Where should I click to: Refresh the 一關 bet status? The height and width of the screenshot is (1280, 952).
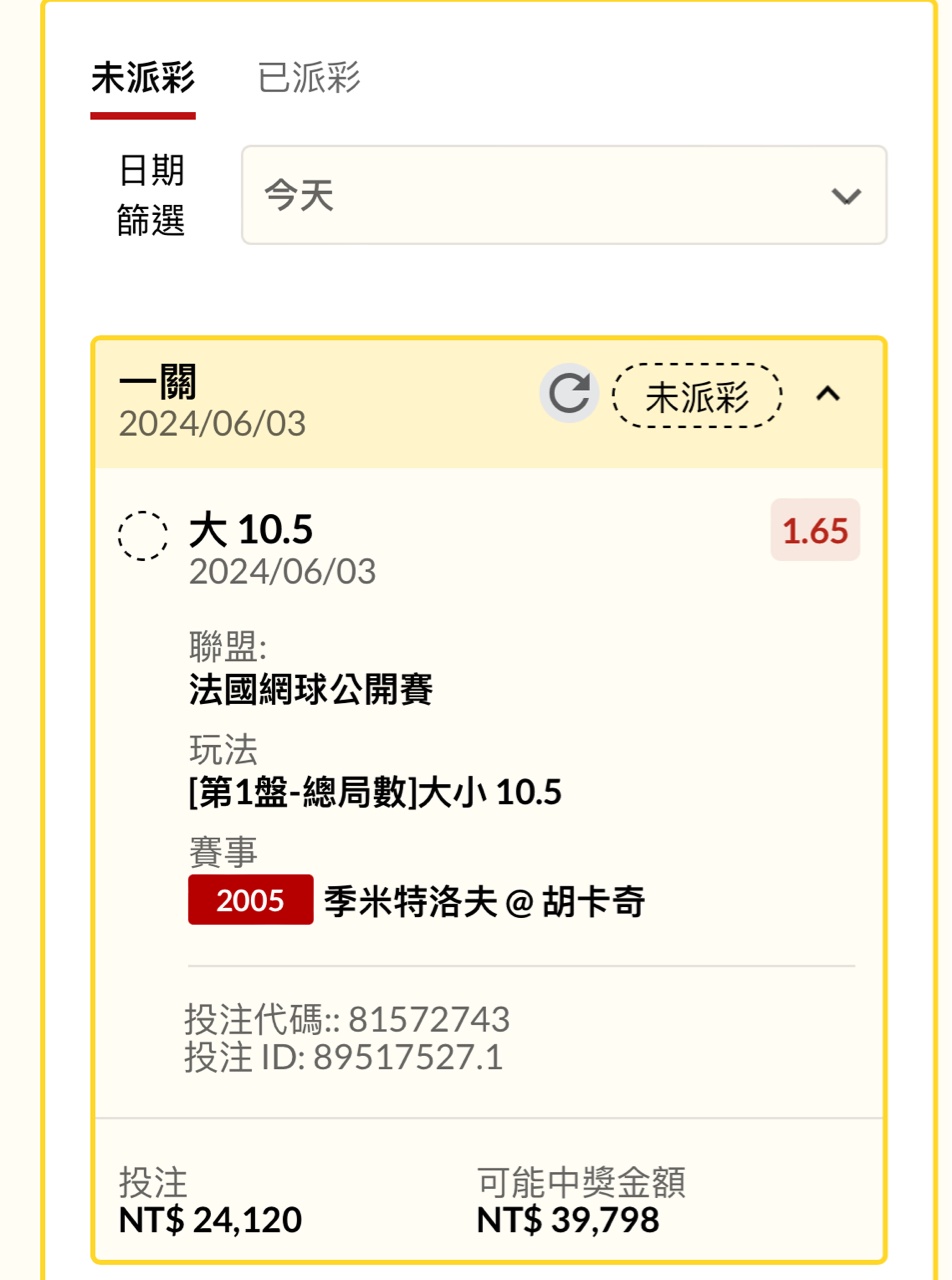point(569,393)
